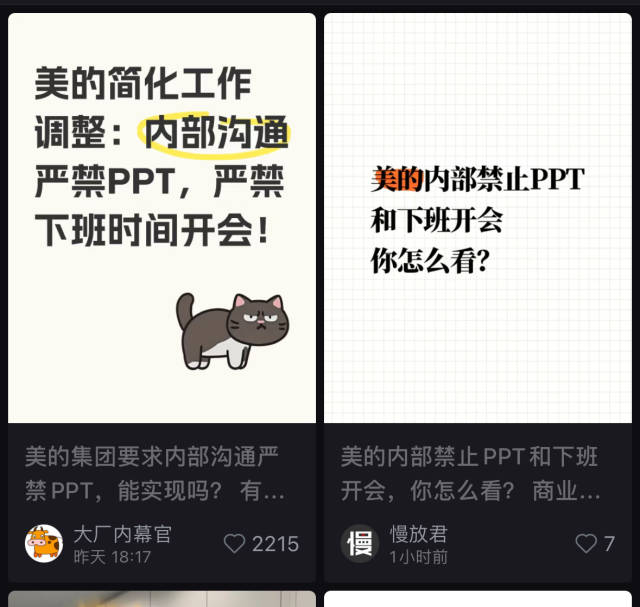View 大厂内幕官's profile avatar
The height and width of the screenshot is (607, 640).
[x=43, y=543]
